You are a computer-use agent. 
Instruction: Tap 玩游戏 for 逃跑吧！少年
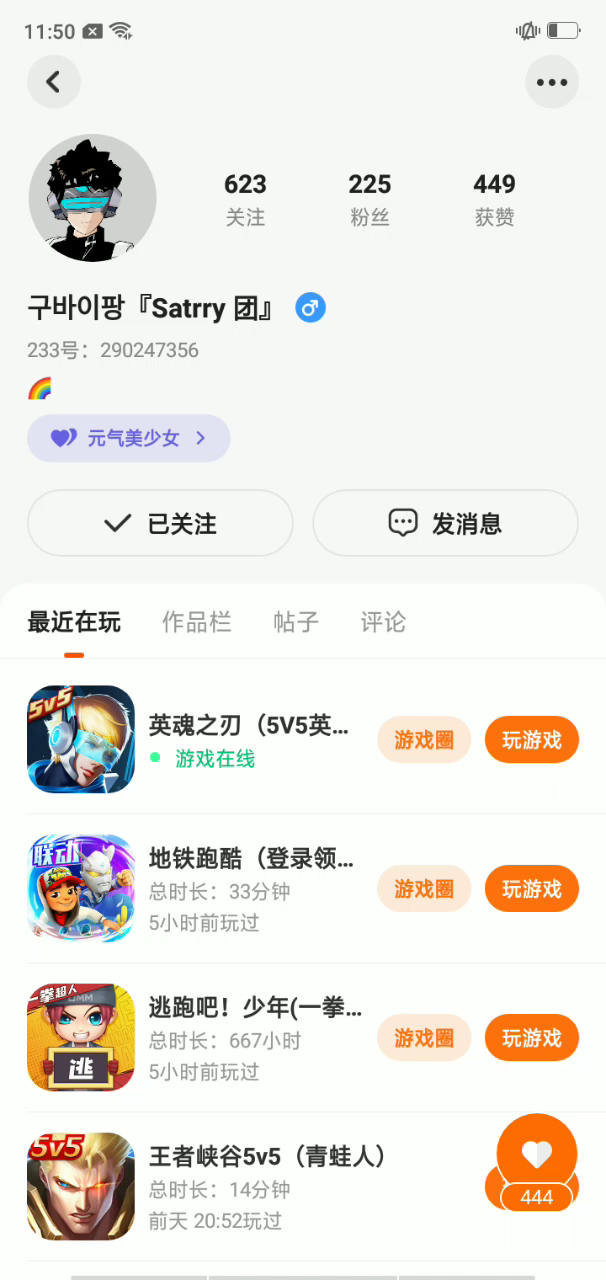pyautogui.click(x=532, y=1038)
